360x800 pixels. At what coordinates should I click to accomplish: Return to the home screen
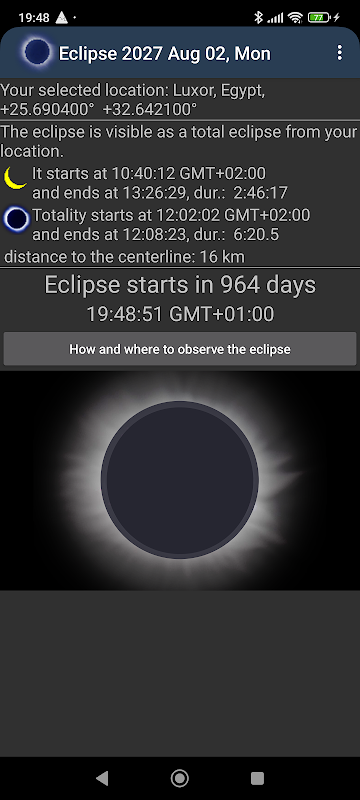(x=179, y=778)
